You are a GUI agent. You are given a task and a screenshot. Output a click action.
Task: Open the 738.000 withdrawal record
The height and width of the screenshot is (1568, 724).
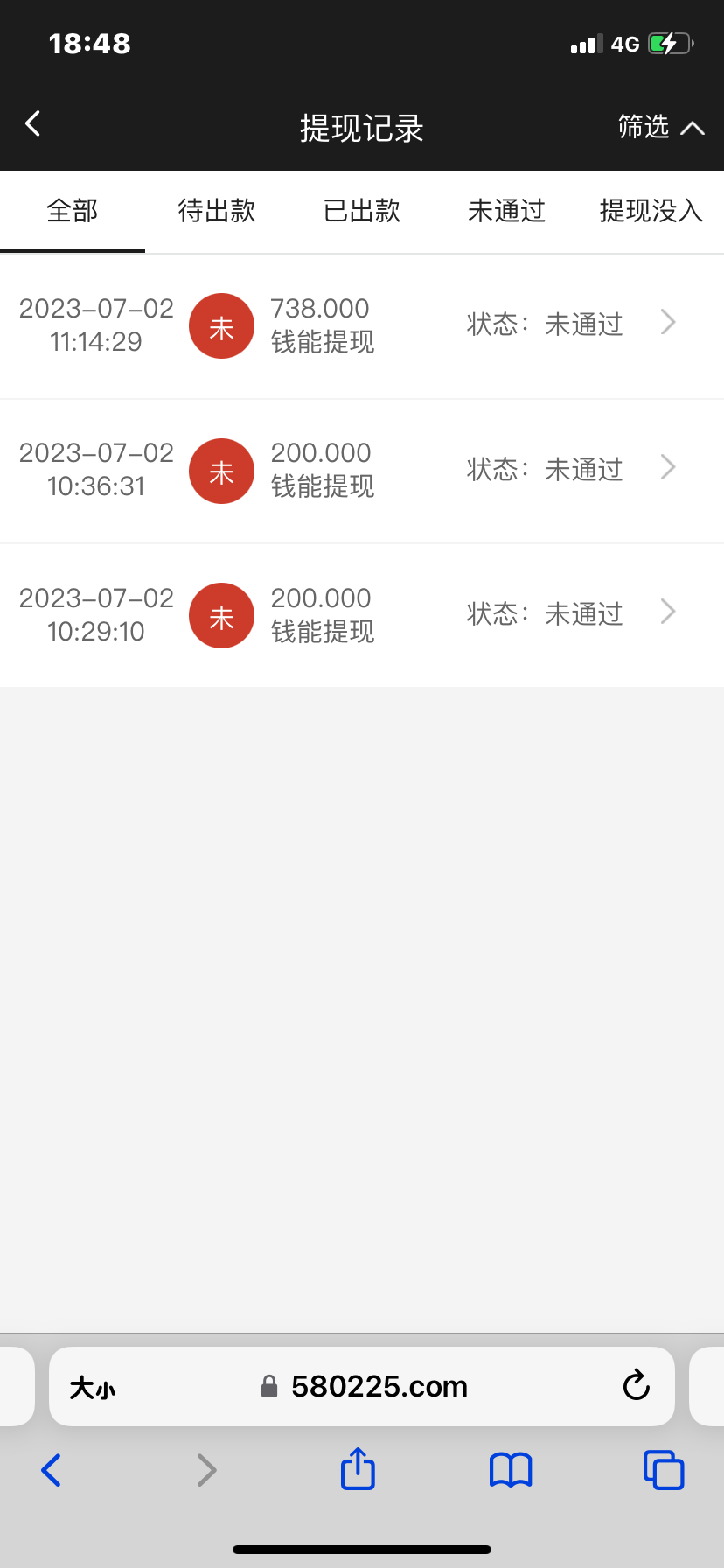click(362, 325)
